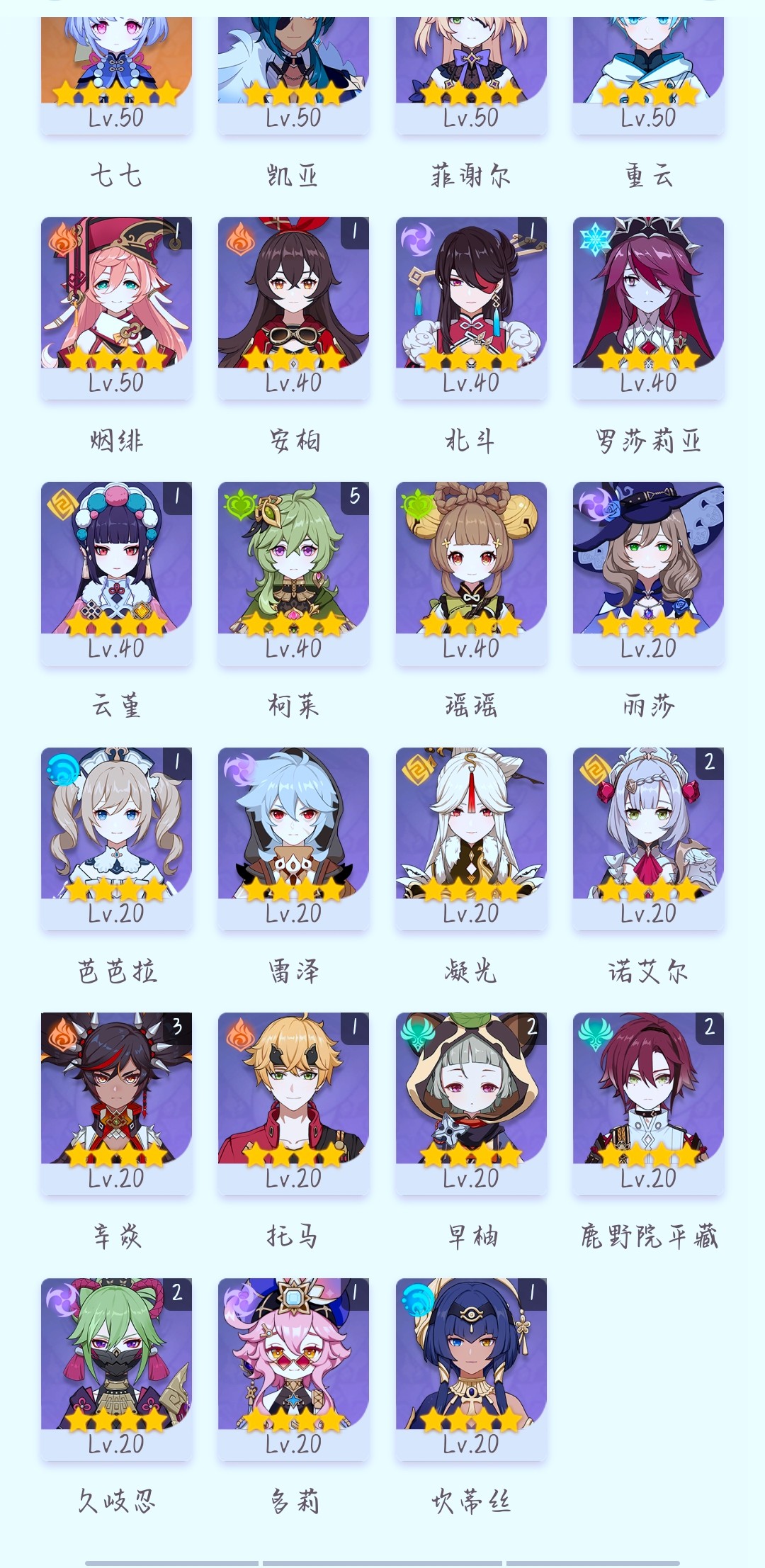Tap the 芭芭拉 character card
This screenshot has height=1568, width=765.
pos(116,838)
